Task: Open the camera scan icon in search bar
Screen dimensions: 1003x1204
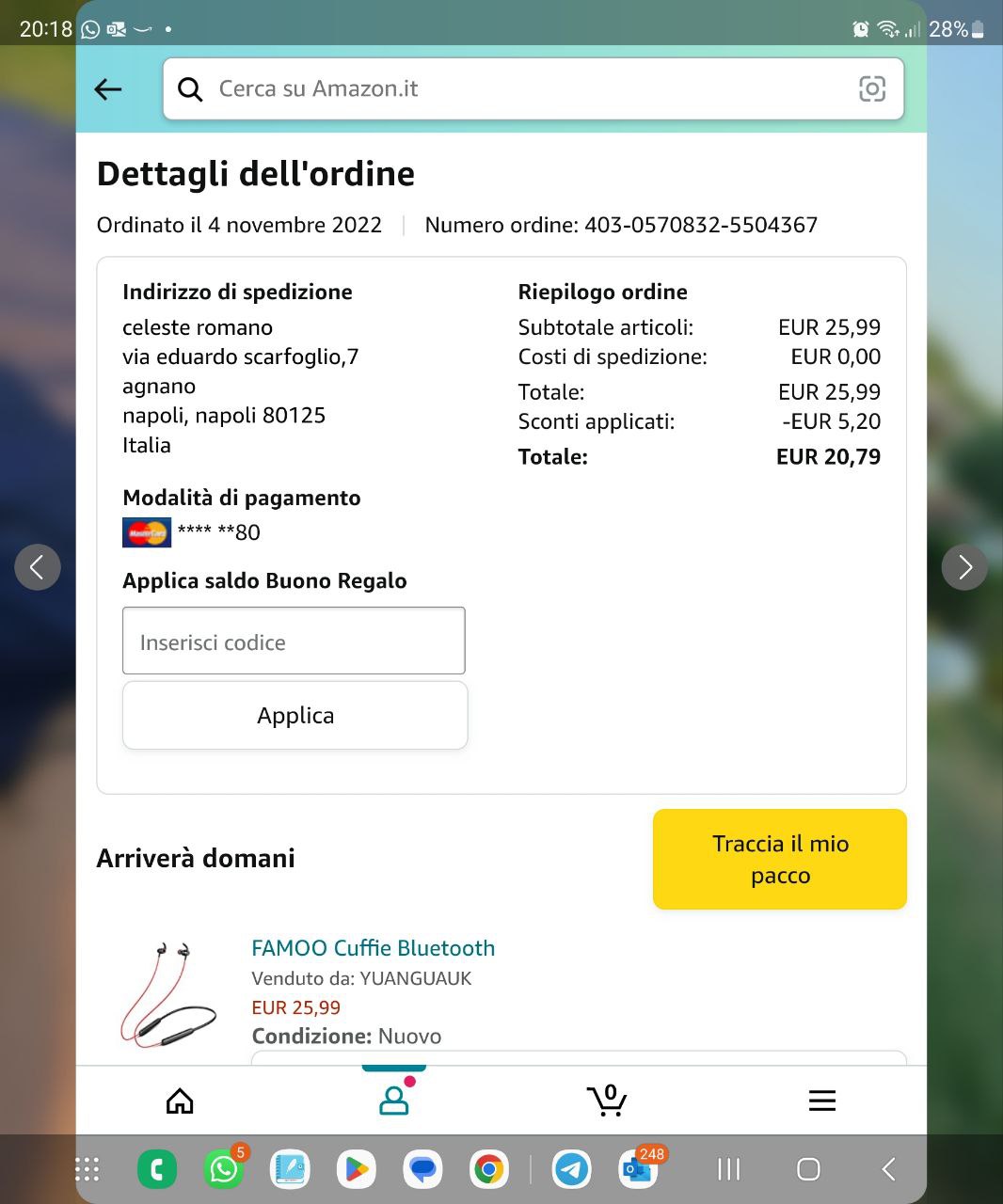Action: click(872, 89)
